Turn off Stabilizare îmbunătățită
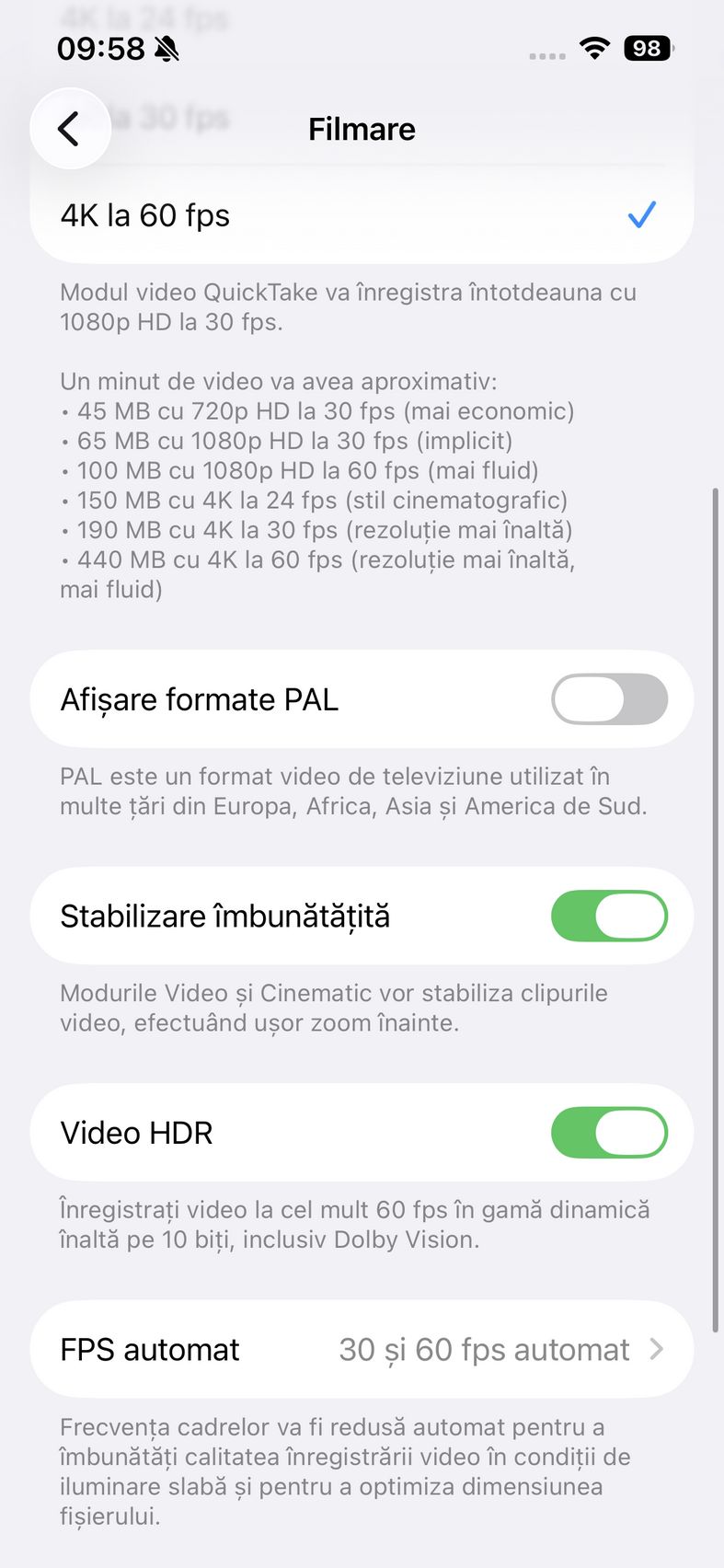Image resolution: width=724 pixels, height=1568 pixels. click(608, 917)
